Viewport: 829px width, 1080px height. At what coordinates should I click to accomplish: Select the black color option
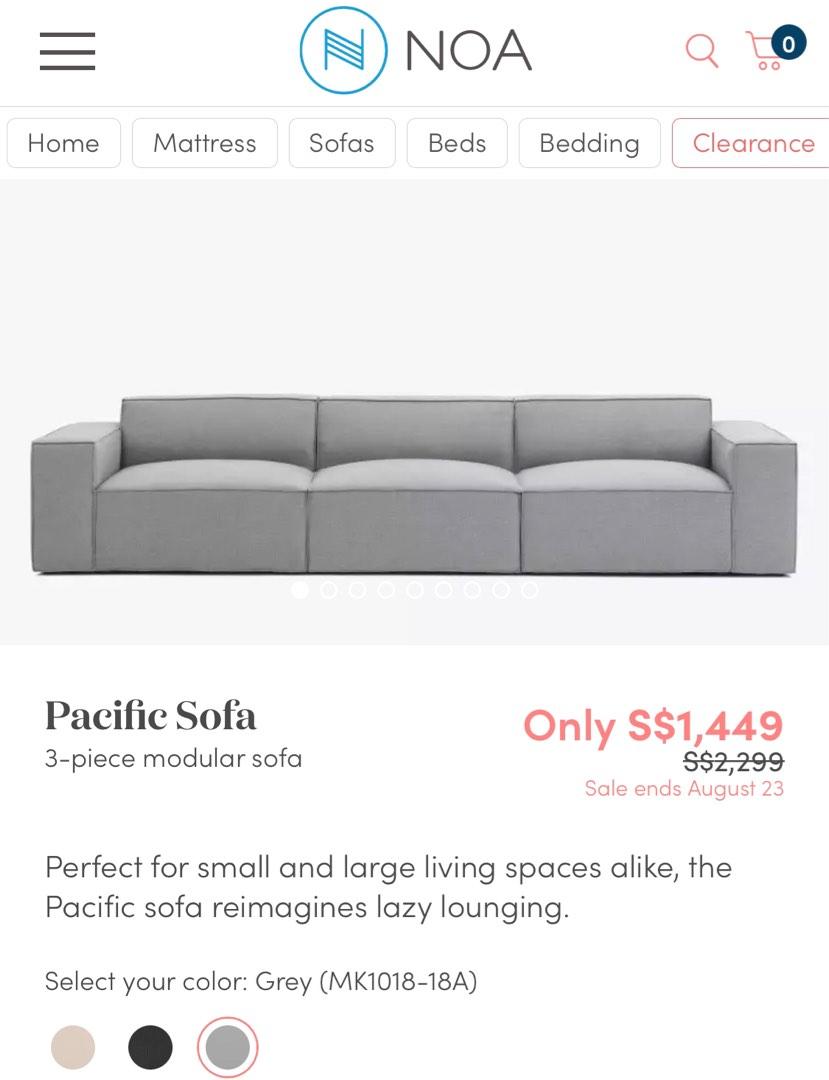coord(150,1046)
